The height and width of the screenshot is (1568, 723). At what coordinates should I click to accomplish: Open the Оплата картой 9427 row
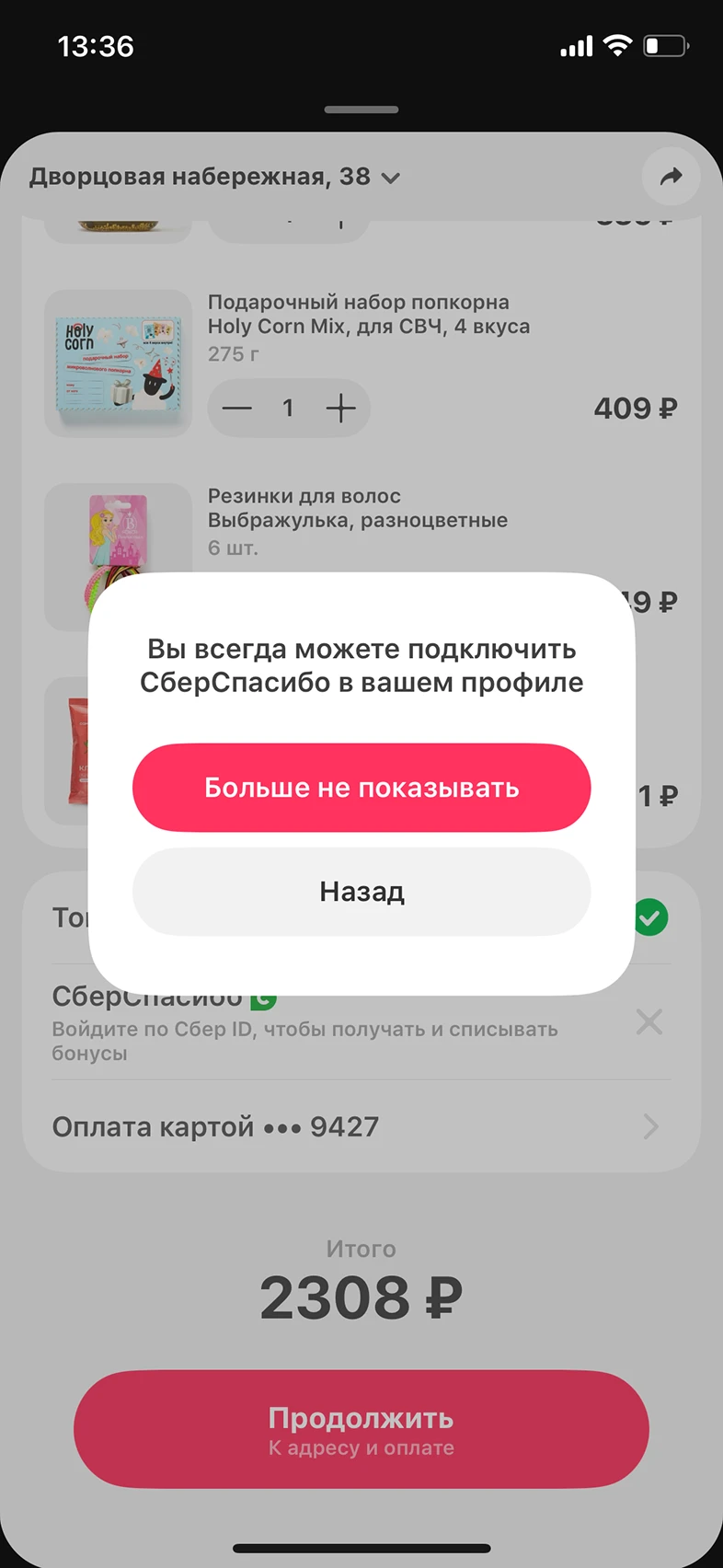coord(361,1126)
